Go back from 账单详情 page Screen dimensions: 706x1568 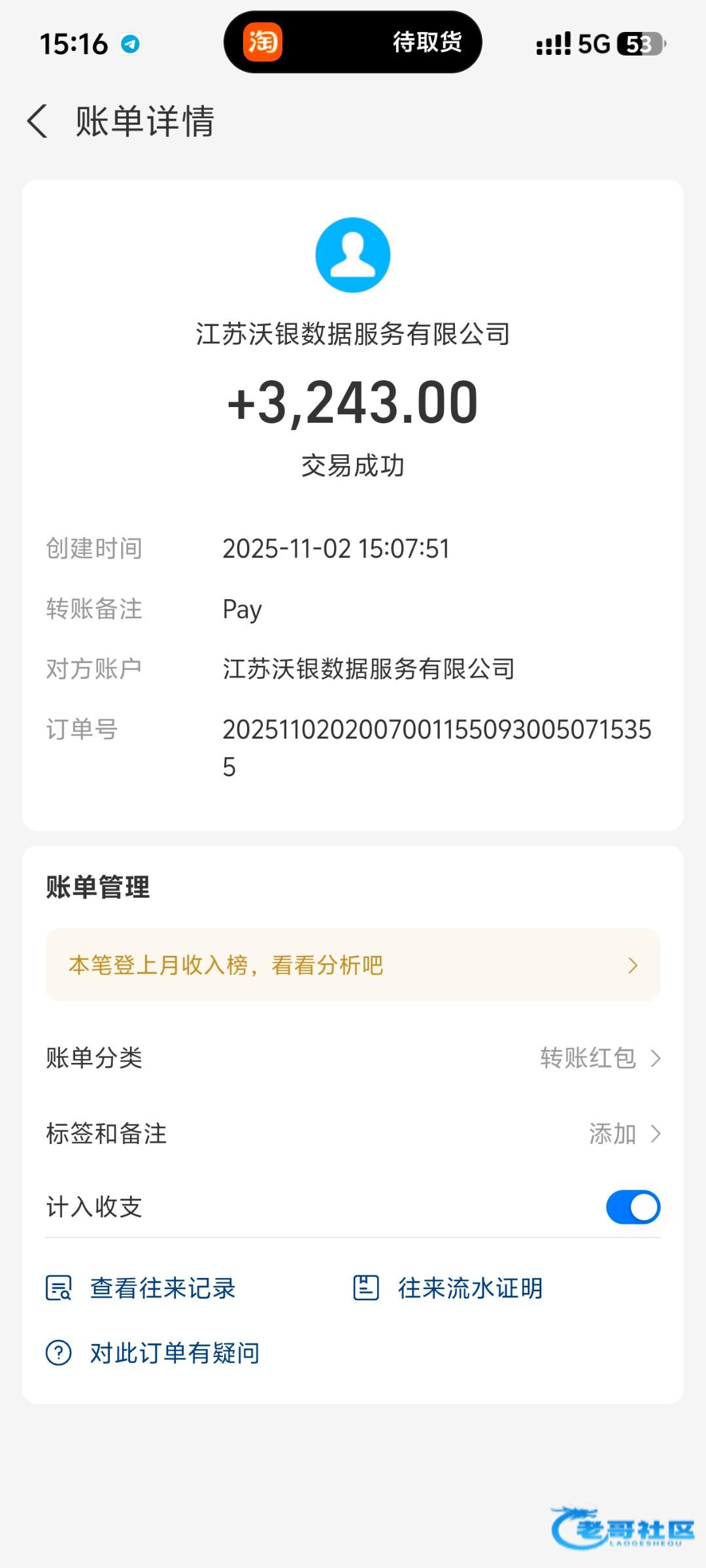pyautogui.click(x=38, y=122)
